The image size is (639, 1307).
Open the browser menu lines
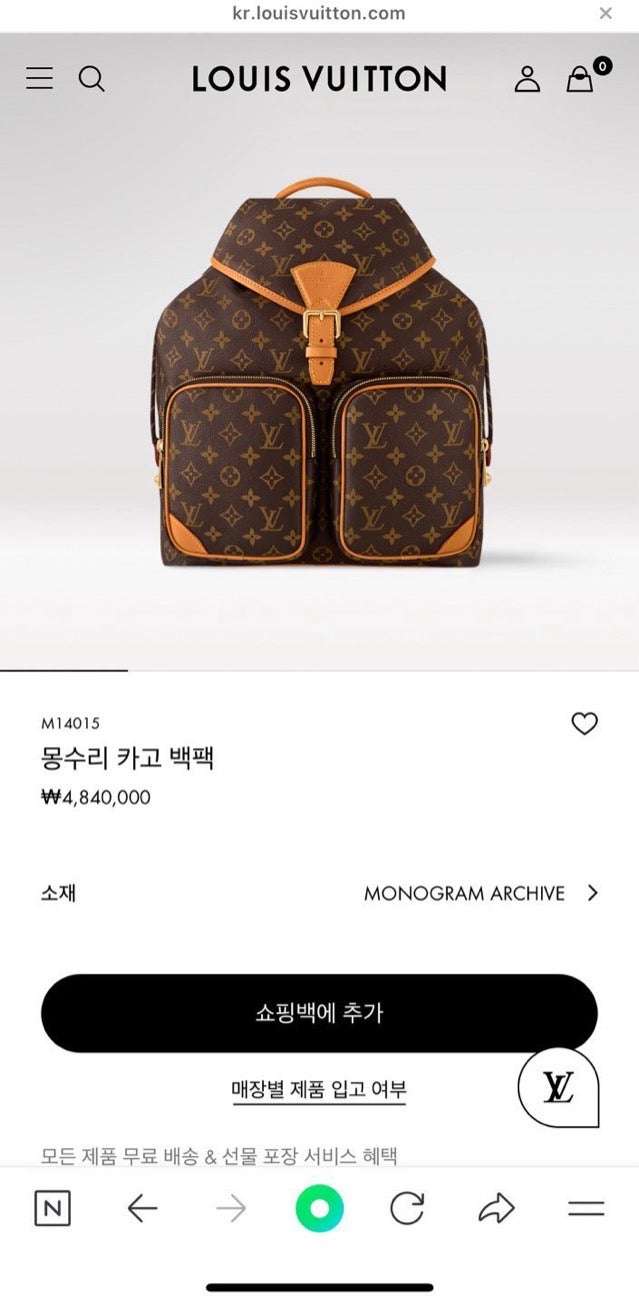pyautogui.click(x=586, y=1209)
